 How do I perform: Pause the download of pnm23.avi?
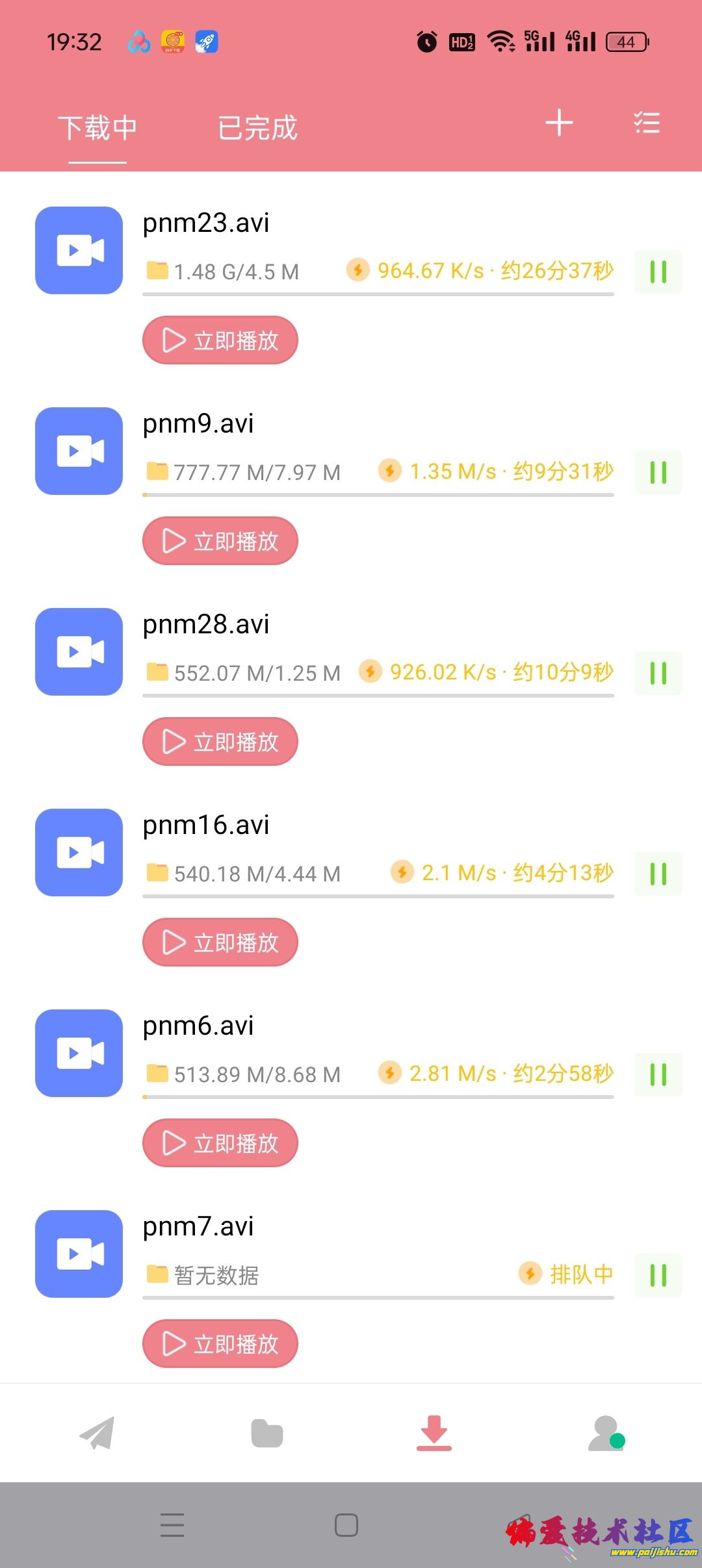658,272
